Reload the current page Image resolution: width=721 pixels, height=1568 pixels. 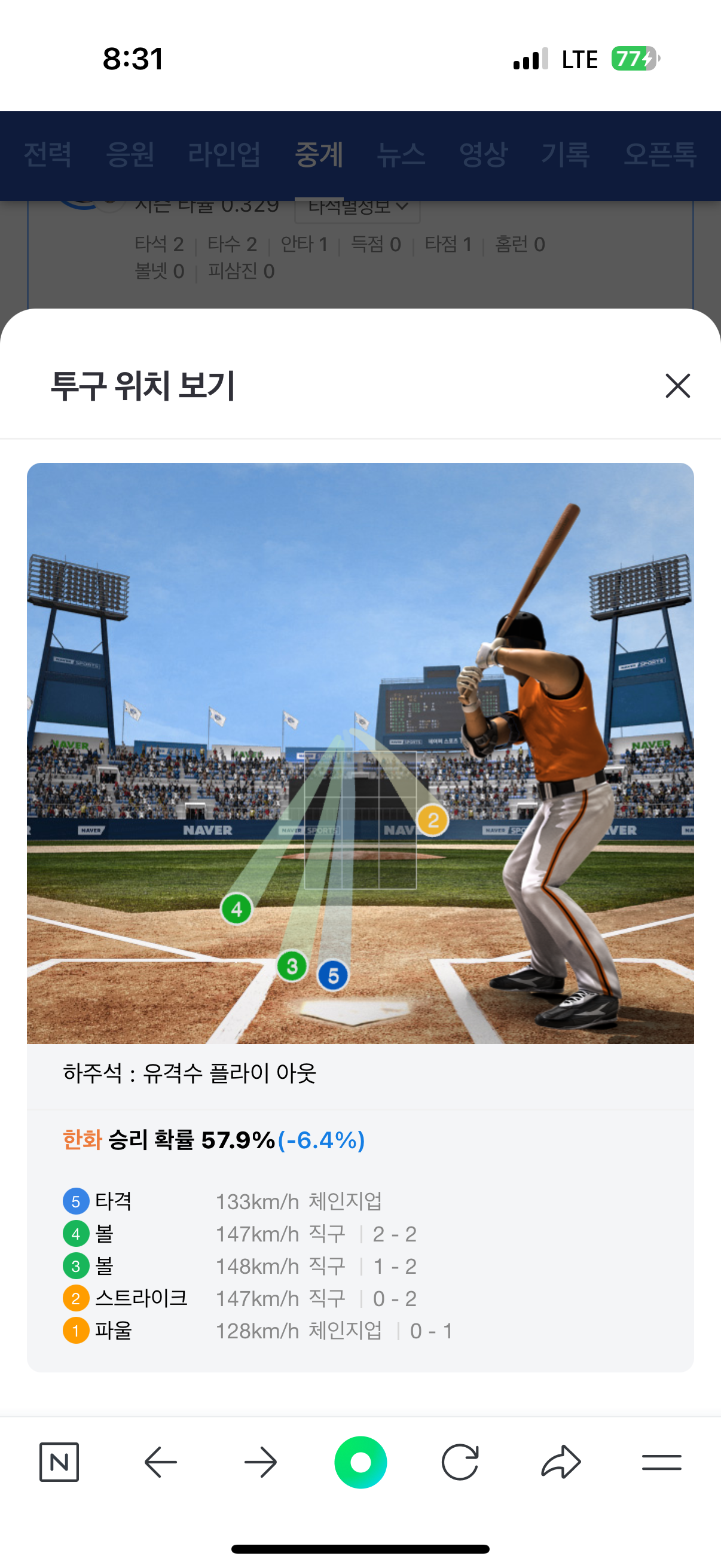[460, 1462]
